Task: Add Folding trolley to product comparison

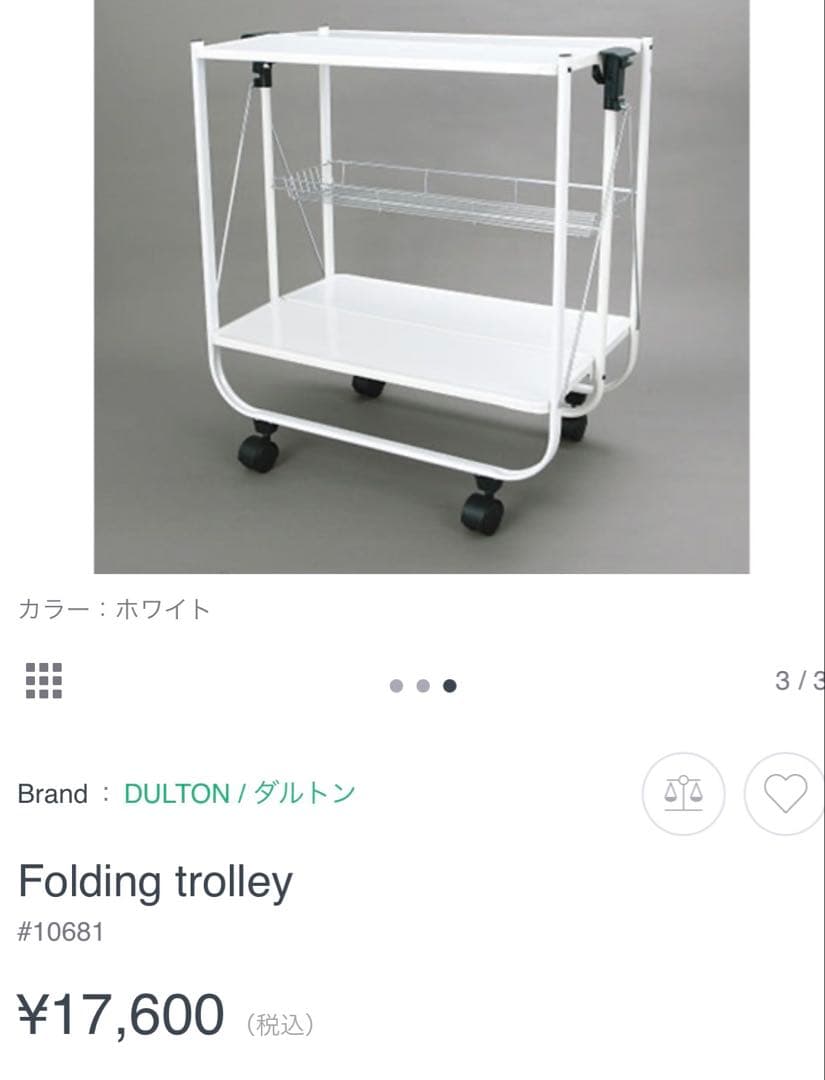Action: (x=683, y=794)
